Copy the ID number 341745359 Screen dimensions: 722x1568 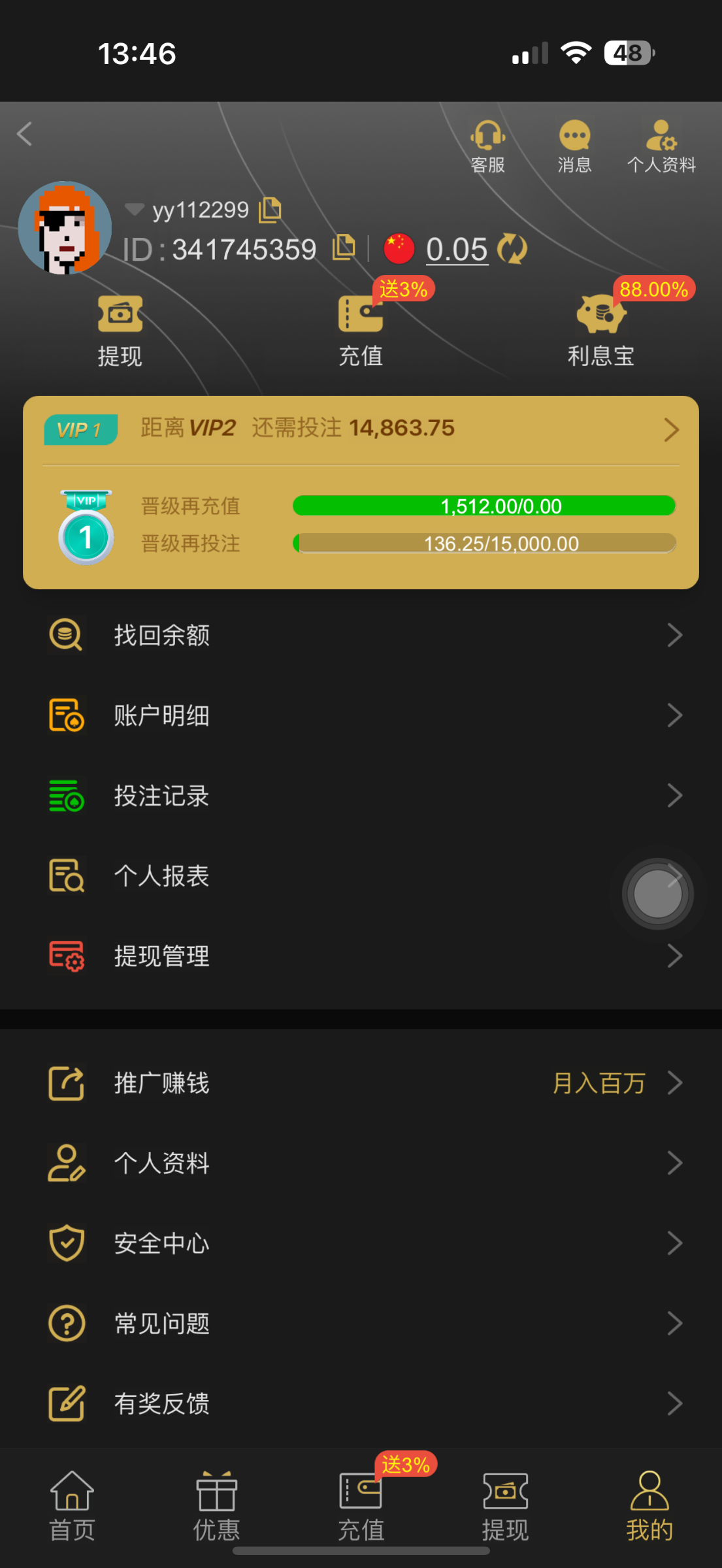click(x=343, y=248)
